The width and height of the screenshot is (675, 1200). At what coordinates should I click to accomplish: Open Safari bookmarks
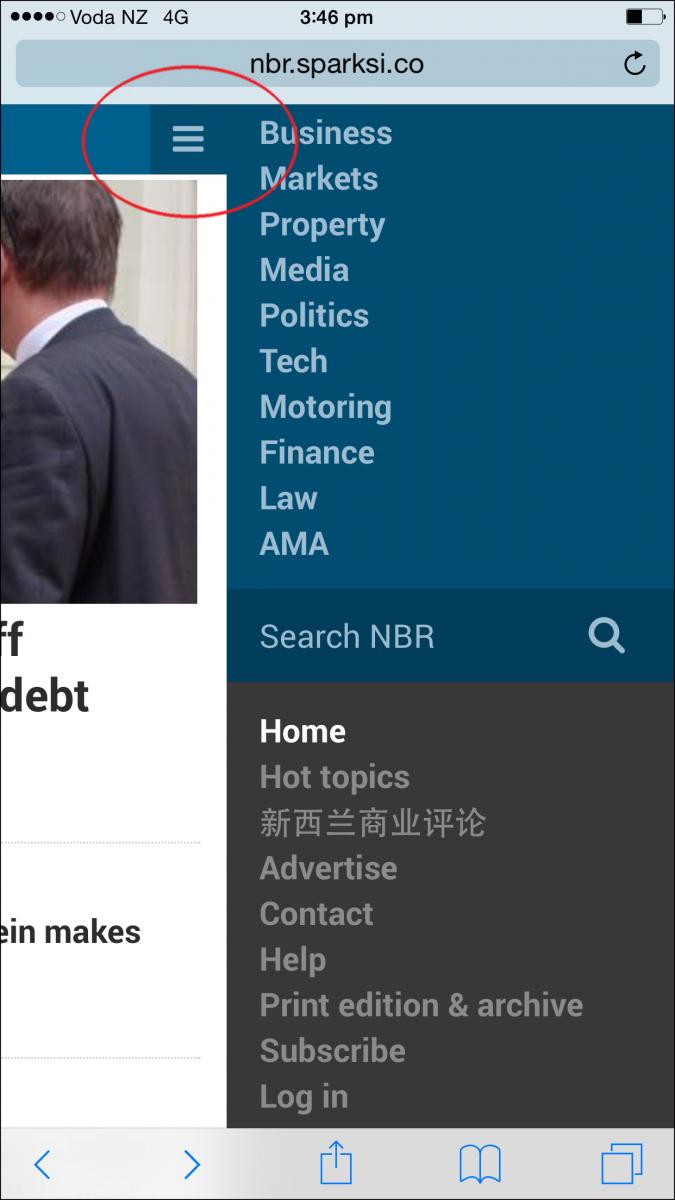tap(480, 1164)
